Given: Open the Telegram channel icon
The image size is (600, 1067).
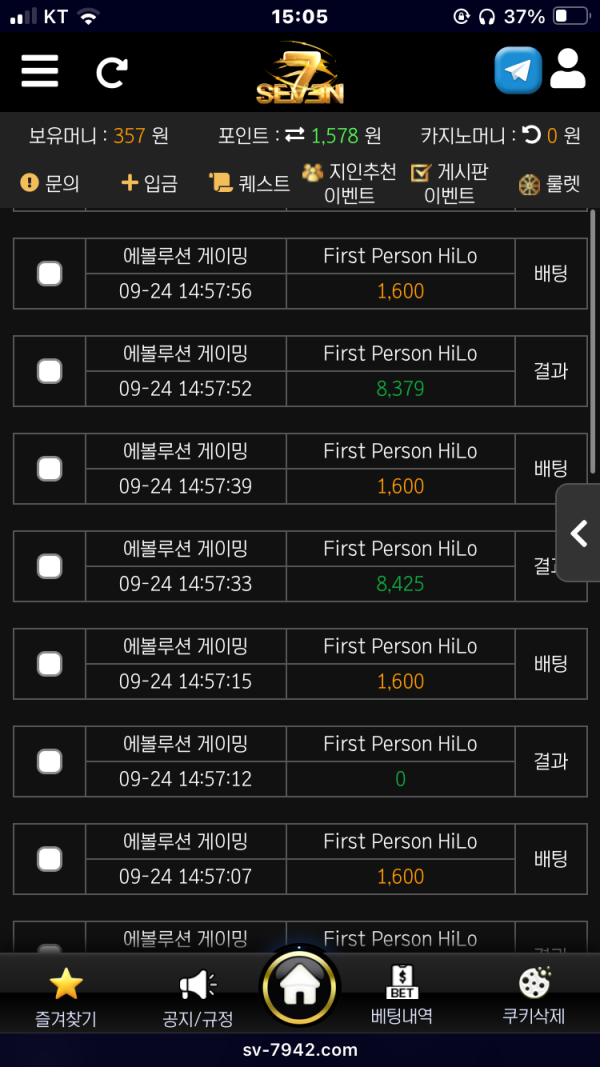Looking at the screenshot, I should (517, 71).
